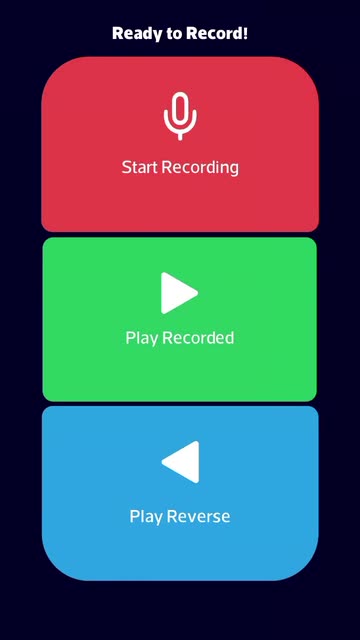Image resolution: width=360 pixels, height=640 pixels.
Task: Tap the red Start Recording button
Action: (x=180, y=144)
